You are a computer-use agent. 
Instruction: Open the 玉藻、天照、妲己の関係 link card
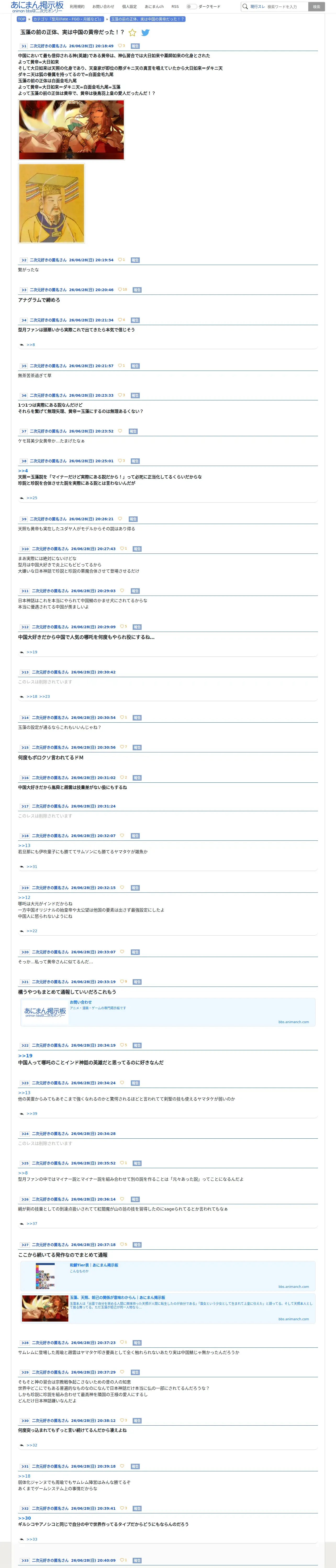coord(168,1308)
